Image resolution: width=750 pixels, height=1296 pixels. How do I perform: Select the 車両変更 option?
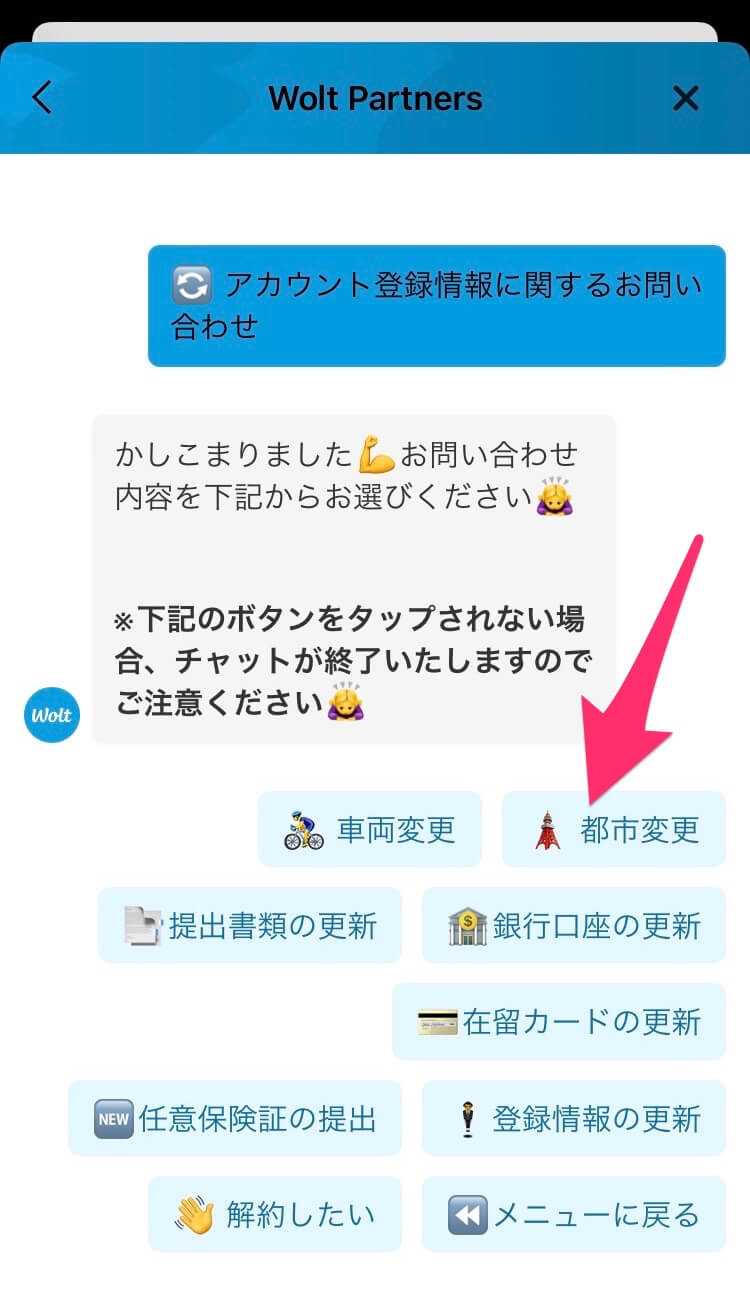370,829
